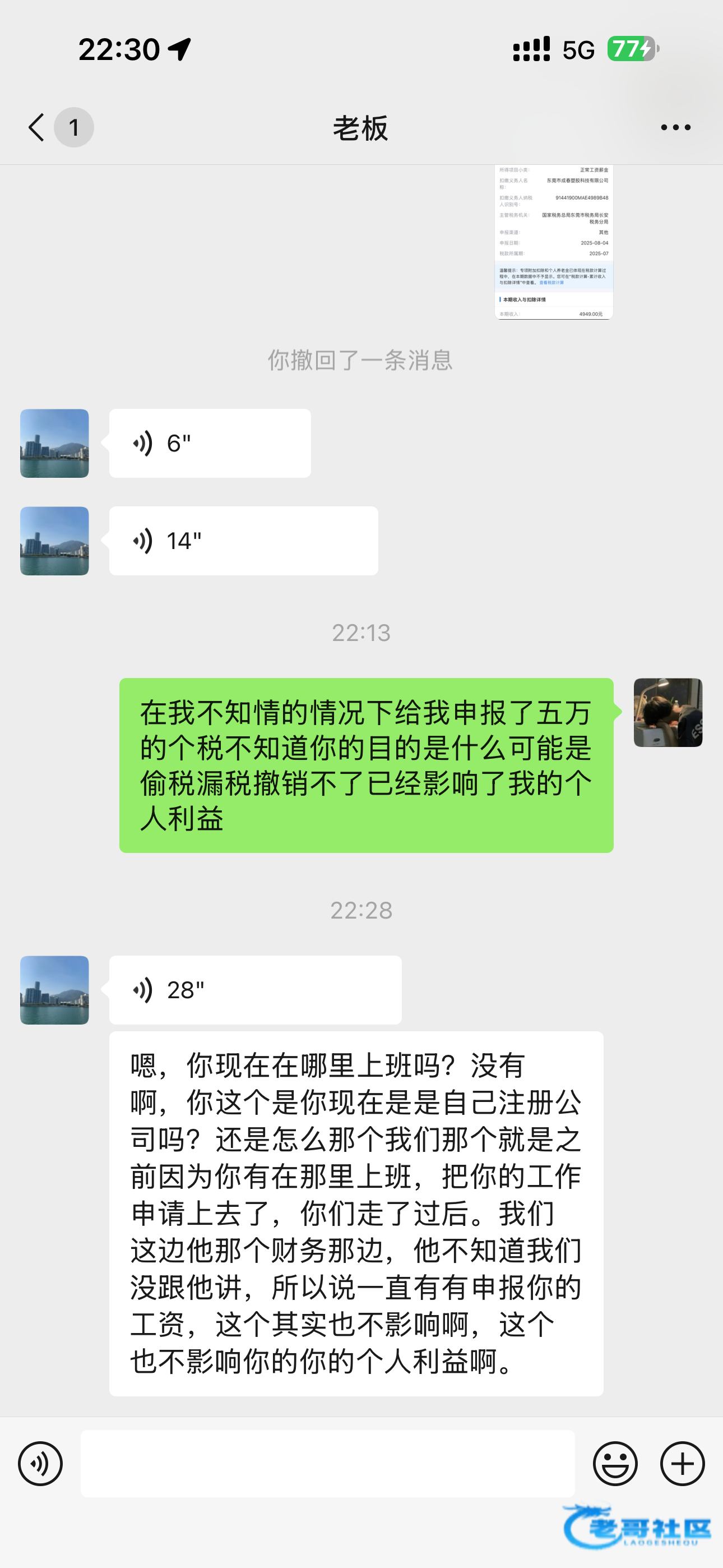This screenshot has height=1568, width=723.
Task: Switch to voice input mode
Action: pyautogui.click(x=40, y=1463)
